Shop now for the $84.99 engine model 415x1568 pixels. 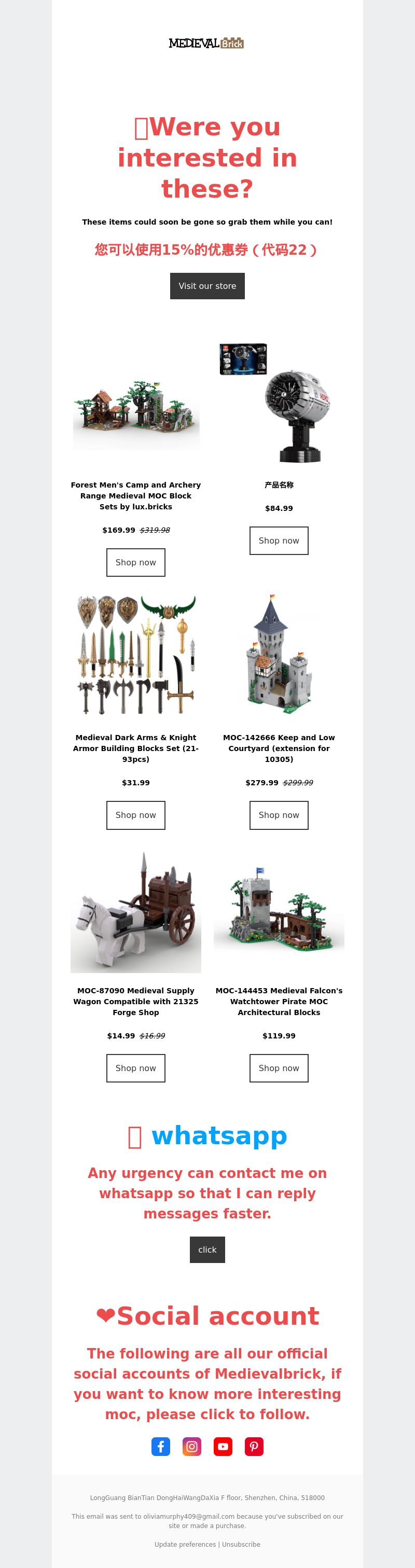(x=279, y=540)
